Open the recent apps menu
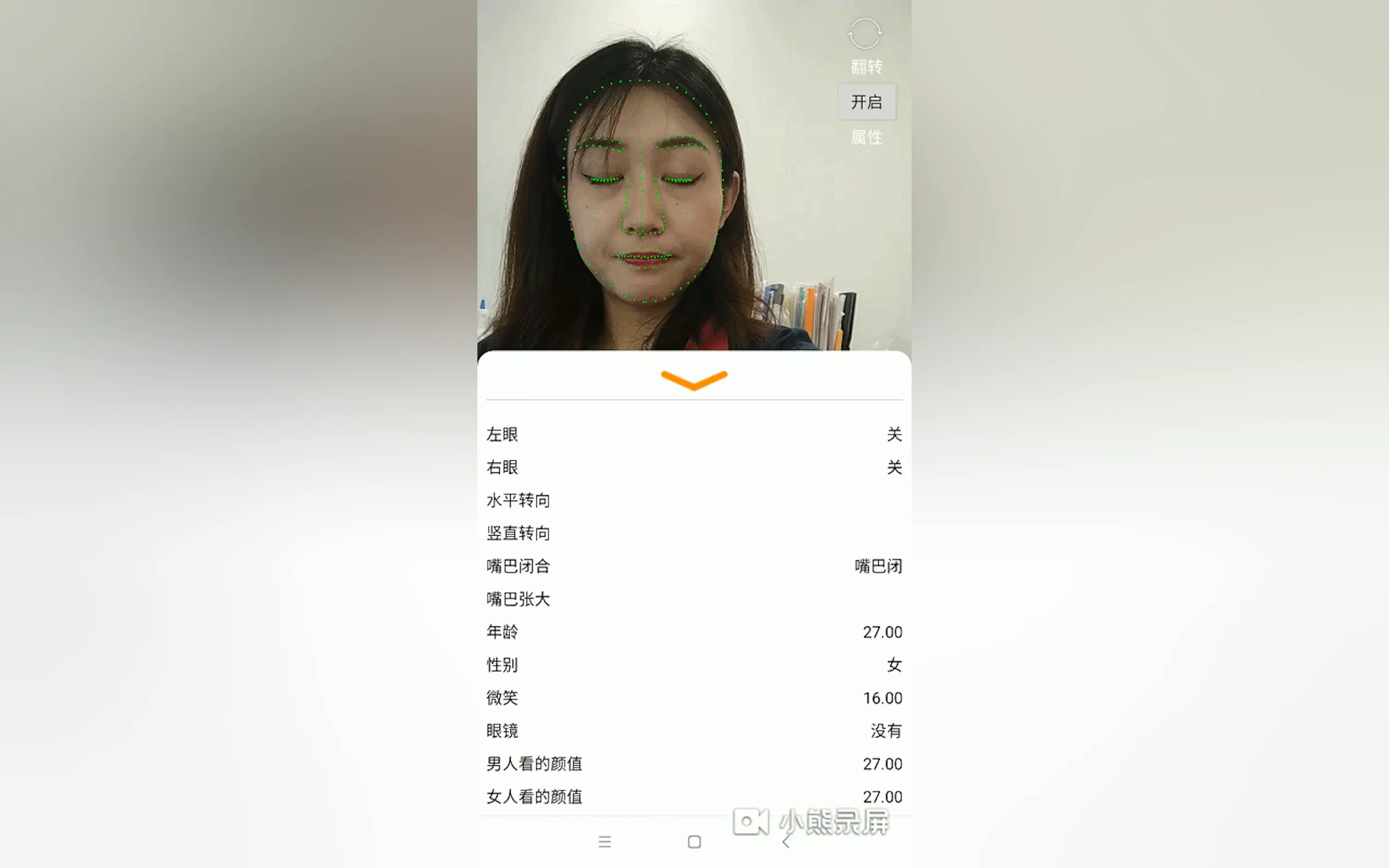 pyautogui.click(x=604, y=842)
